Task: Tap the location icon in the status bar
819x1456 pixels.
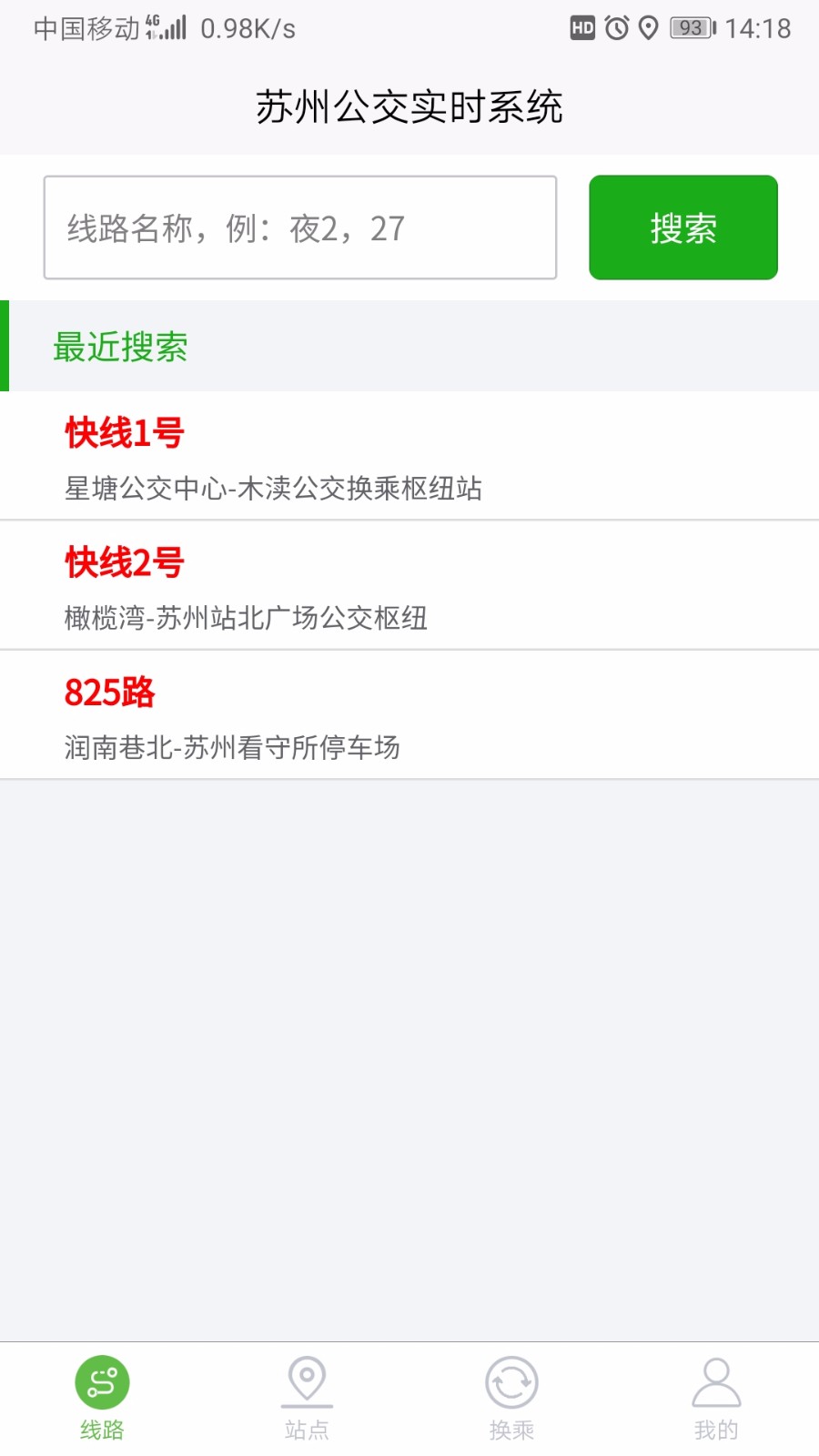Action: pos(648,28)
